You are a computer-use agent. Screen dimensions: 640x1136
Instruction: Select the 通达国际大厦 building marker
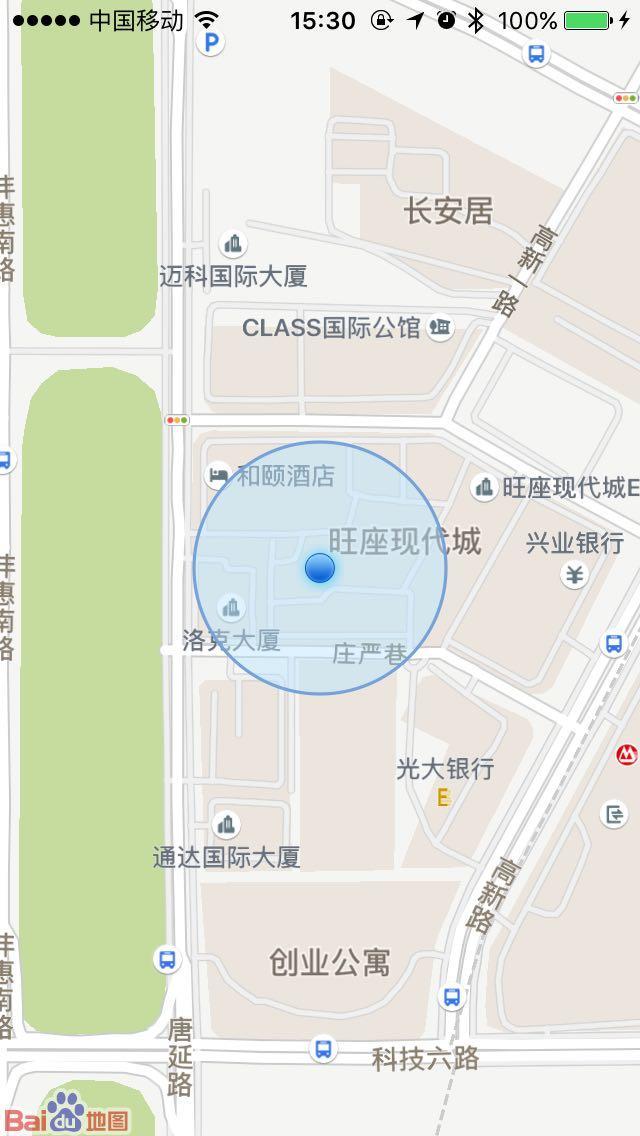click(227, 825)
